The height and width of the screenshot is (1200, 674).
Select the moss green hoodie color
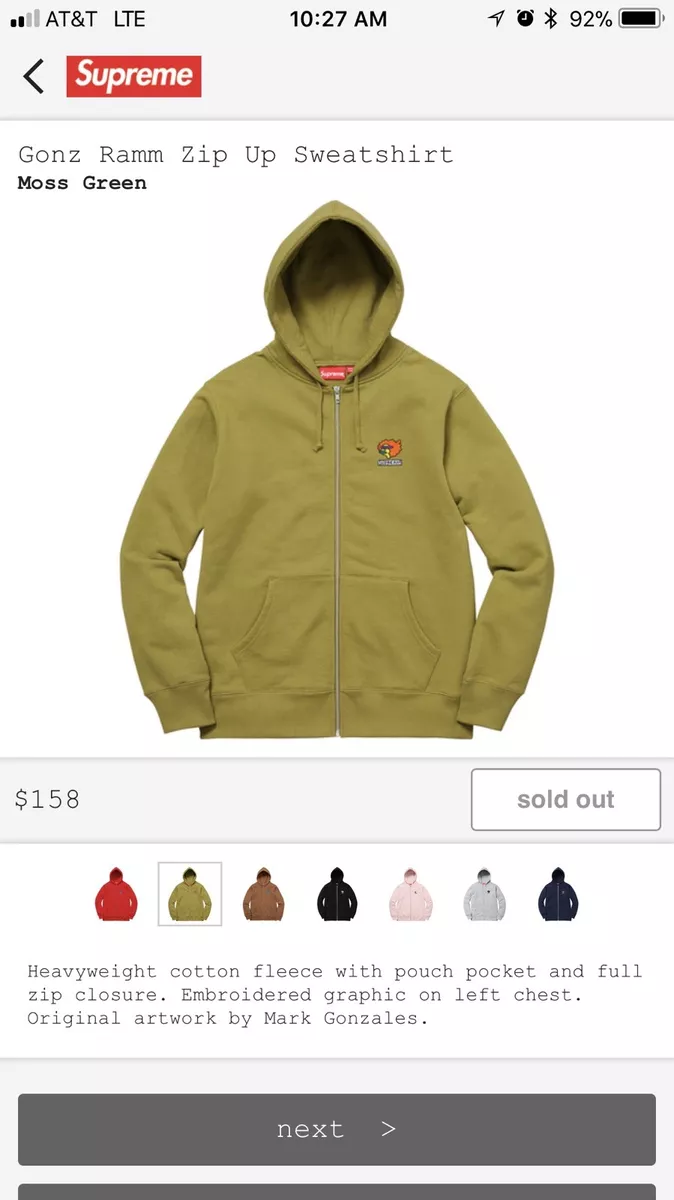[190, 894]
